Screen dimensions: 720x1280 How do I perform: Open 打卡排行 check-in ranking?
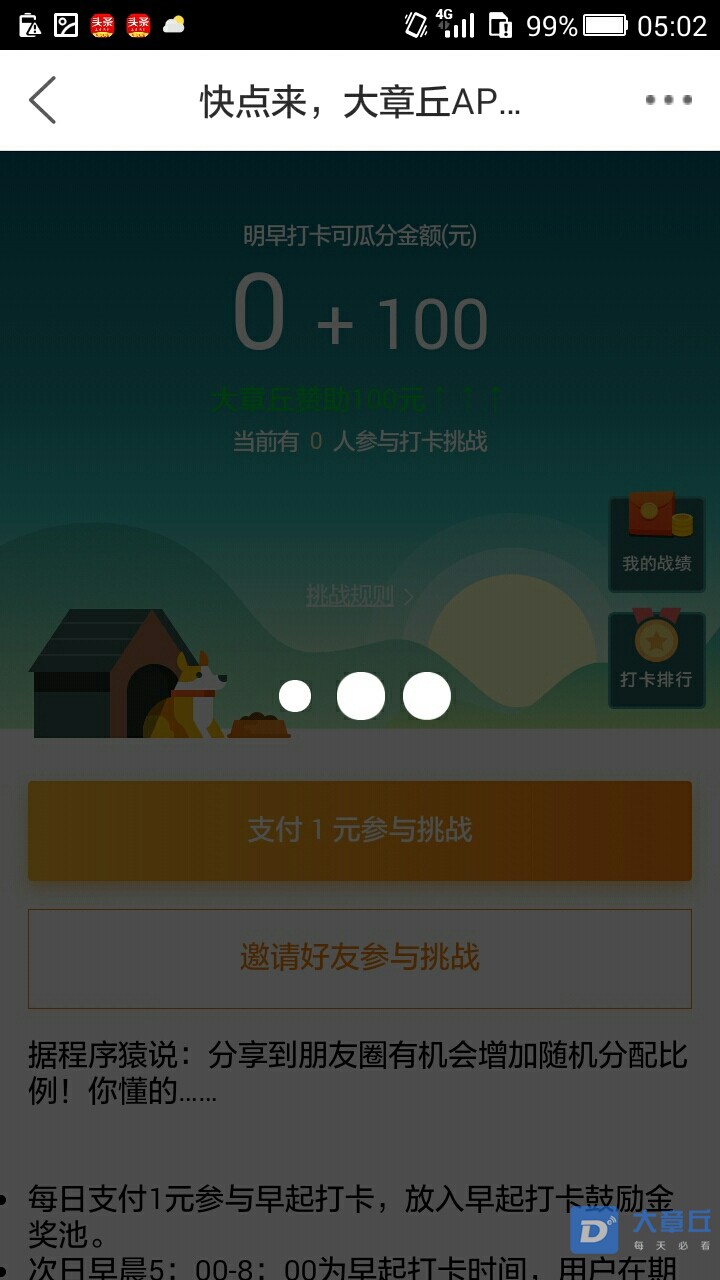click(657, 660)
